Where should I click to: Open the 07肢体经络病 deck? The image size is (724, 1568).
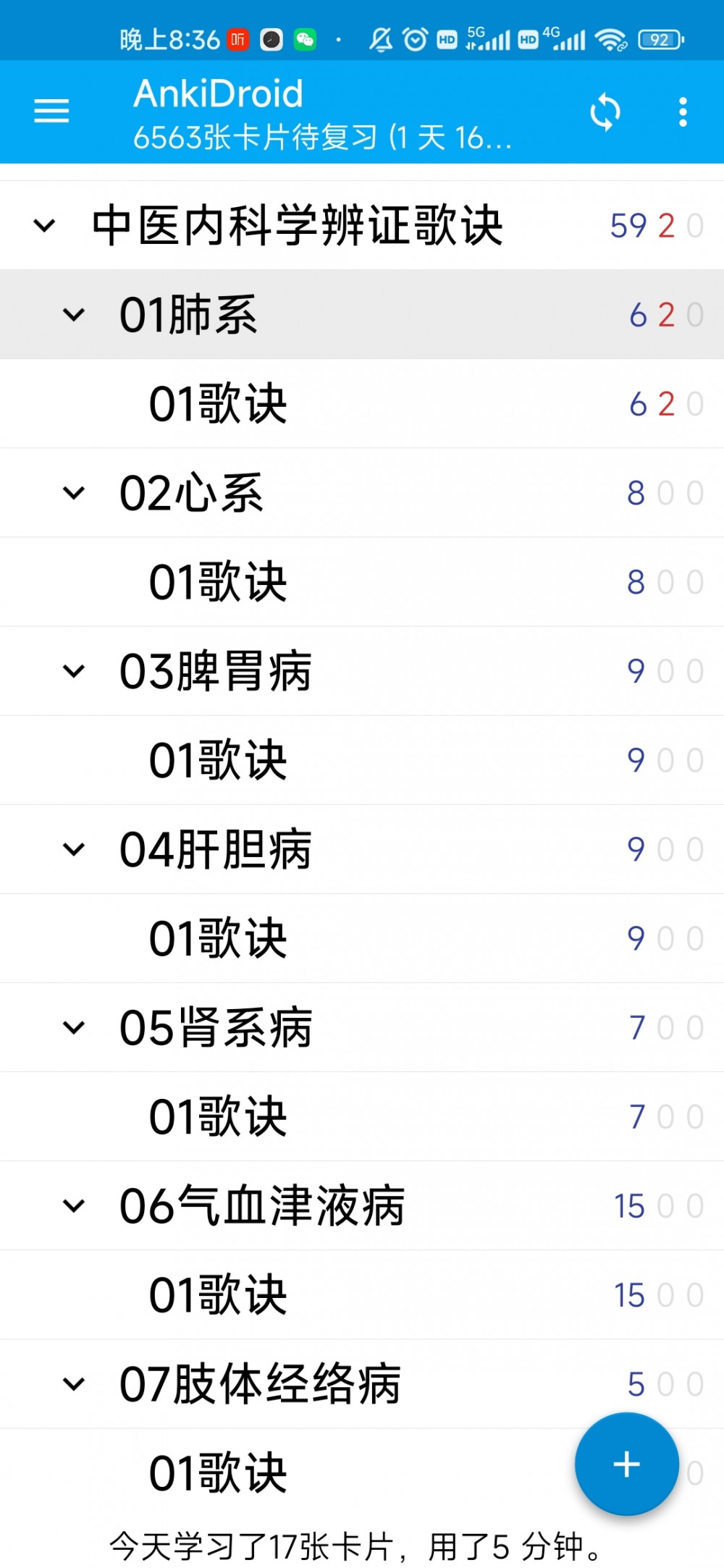362,1384
